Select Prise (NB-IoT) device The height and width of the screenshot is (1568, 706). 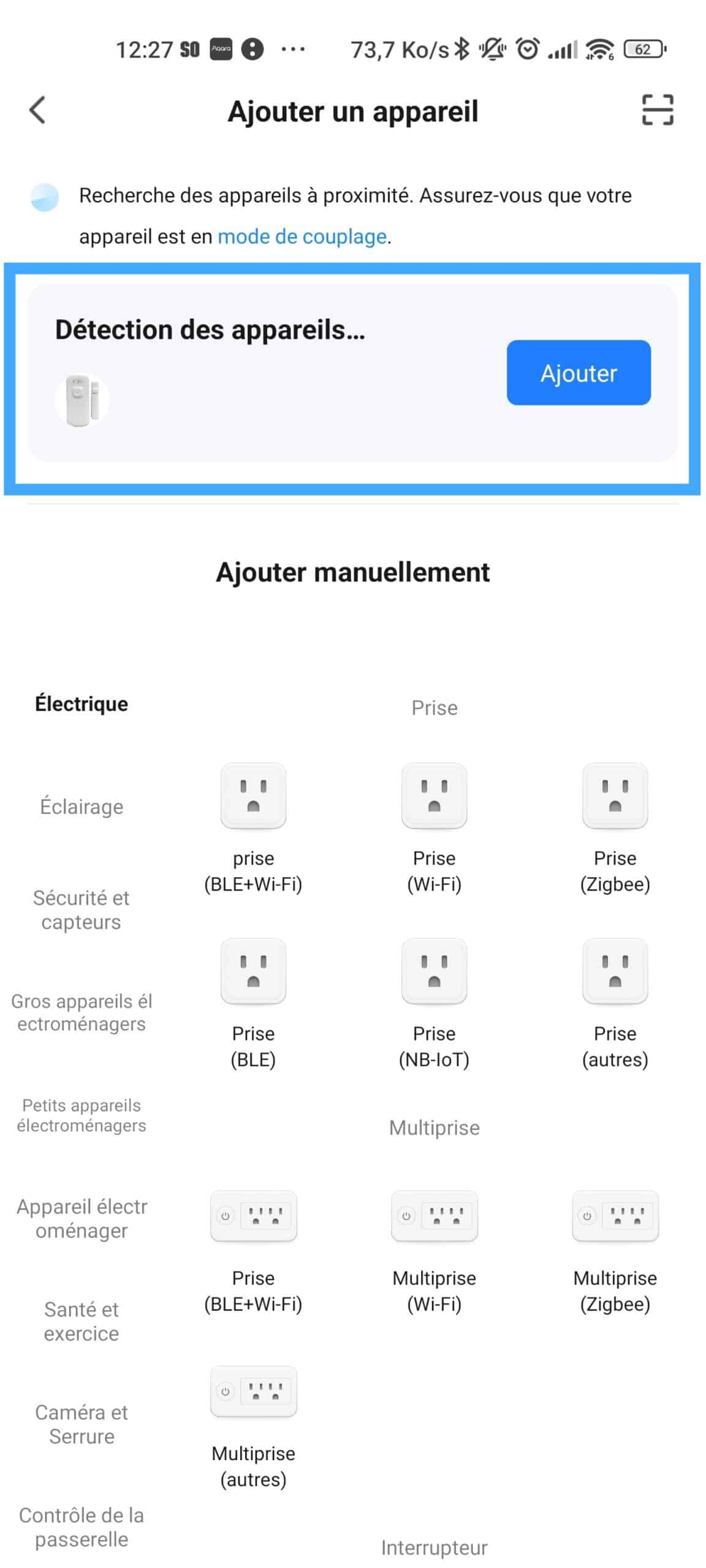[434, 1004]
